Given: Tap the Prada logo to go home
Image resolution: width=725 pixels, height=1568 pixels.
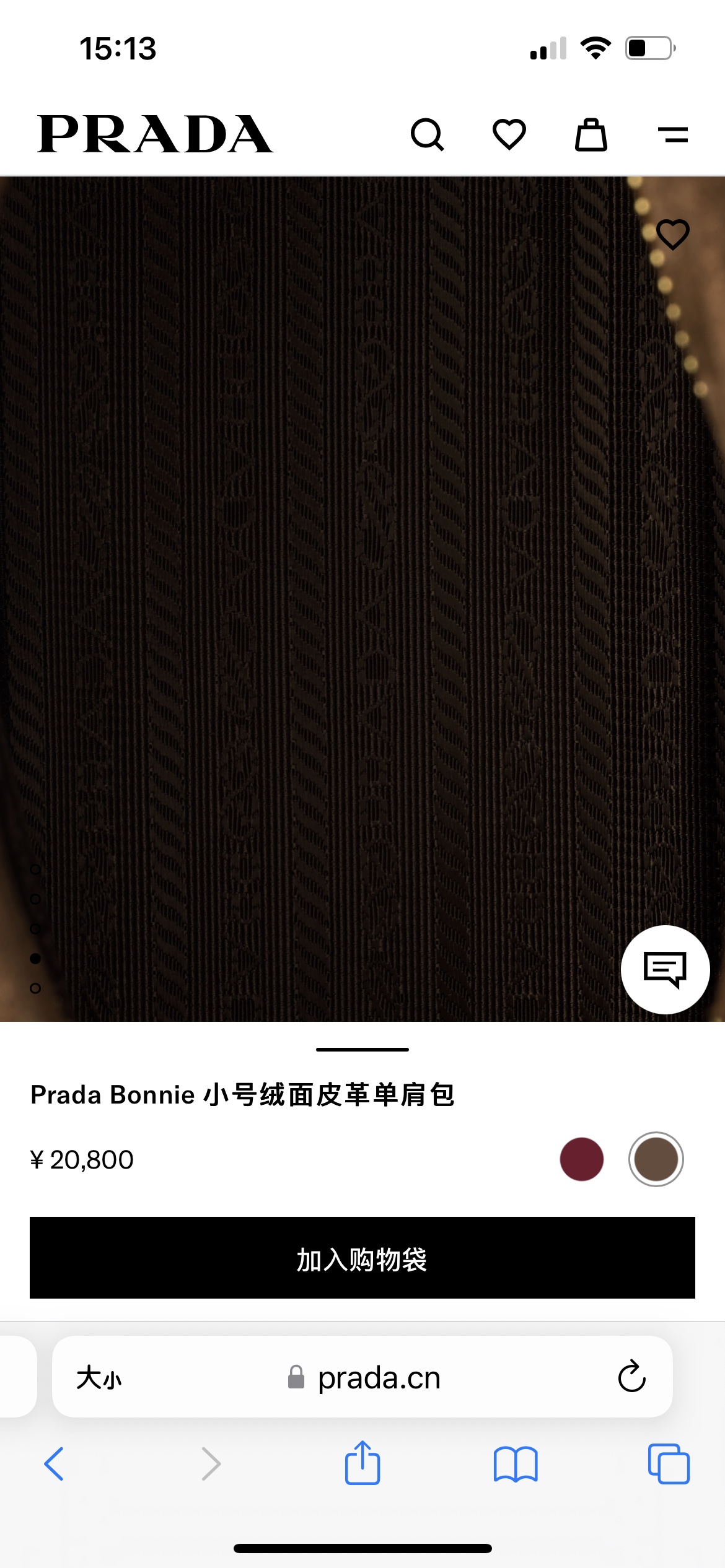Looking at the screenshot, I should coord(155,134).
